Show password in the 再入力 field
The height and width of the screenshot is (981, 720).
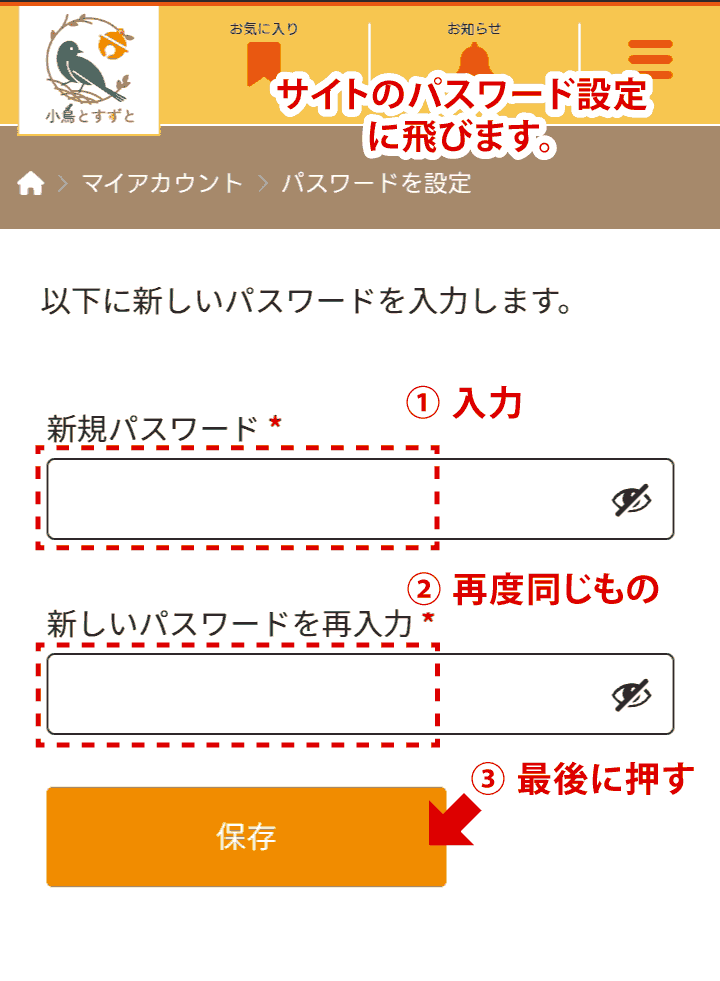631,694
